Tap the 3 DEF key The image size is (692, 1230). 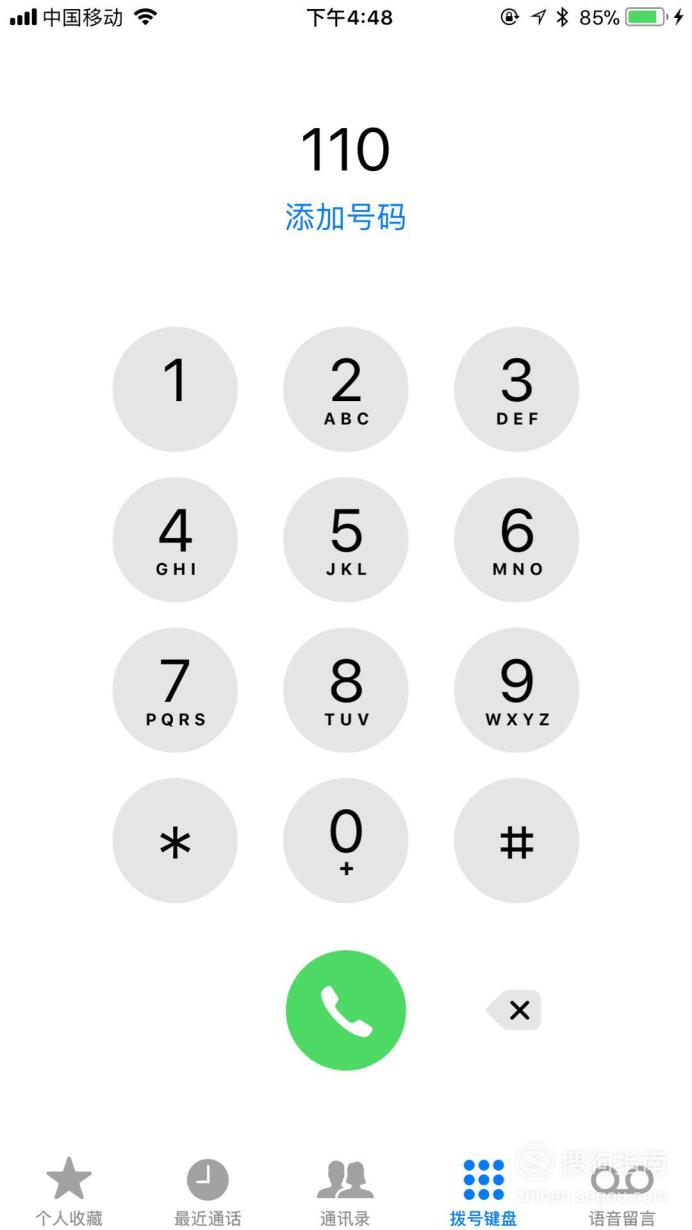[x=517, y=389]
